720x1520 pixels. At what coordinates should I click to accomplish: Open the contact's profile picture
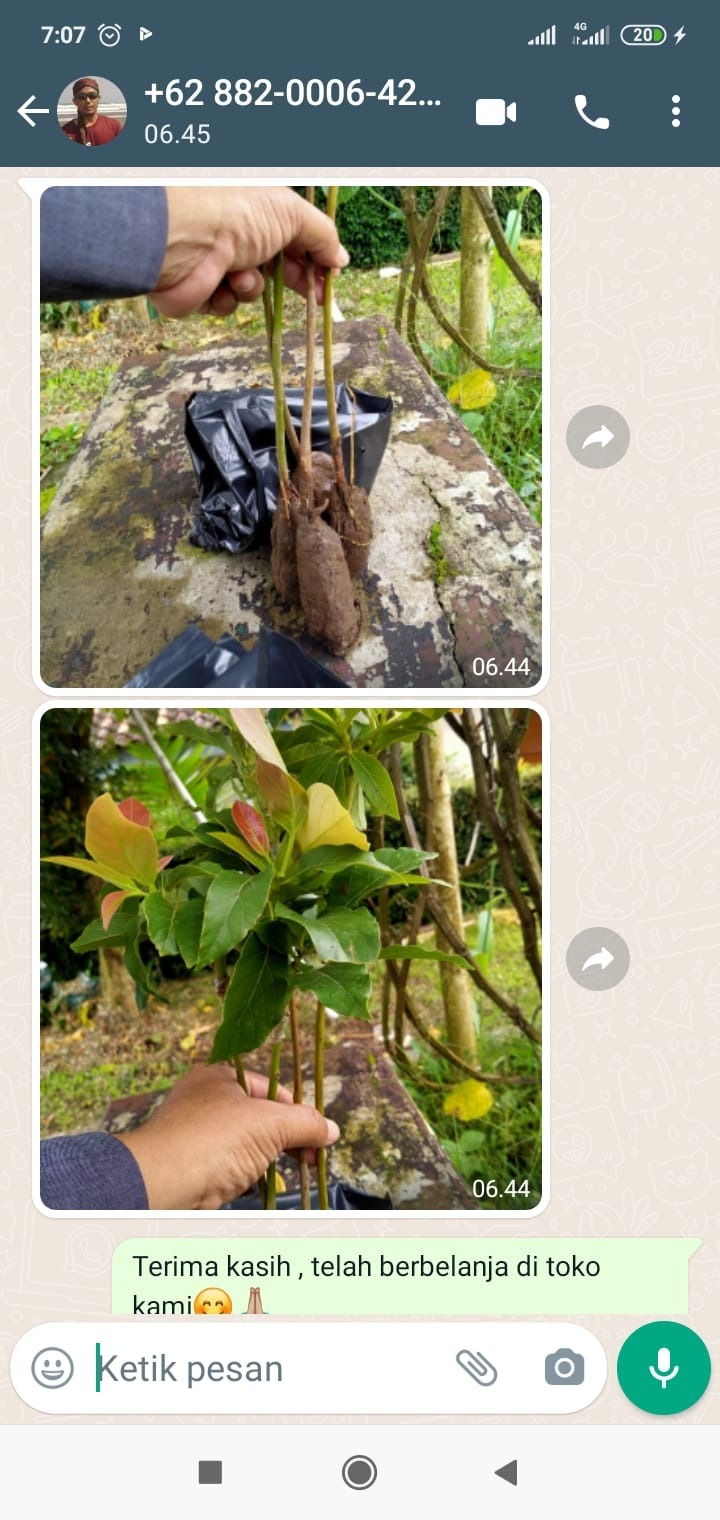click(92, 111)
